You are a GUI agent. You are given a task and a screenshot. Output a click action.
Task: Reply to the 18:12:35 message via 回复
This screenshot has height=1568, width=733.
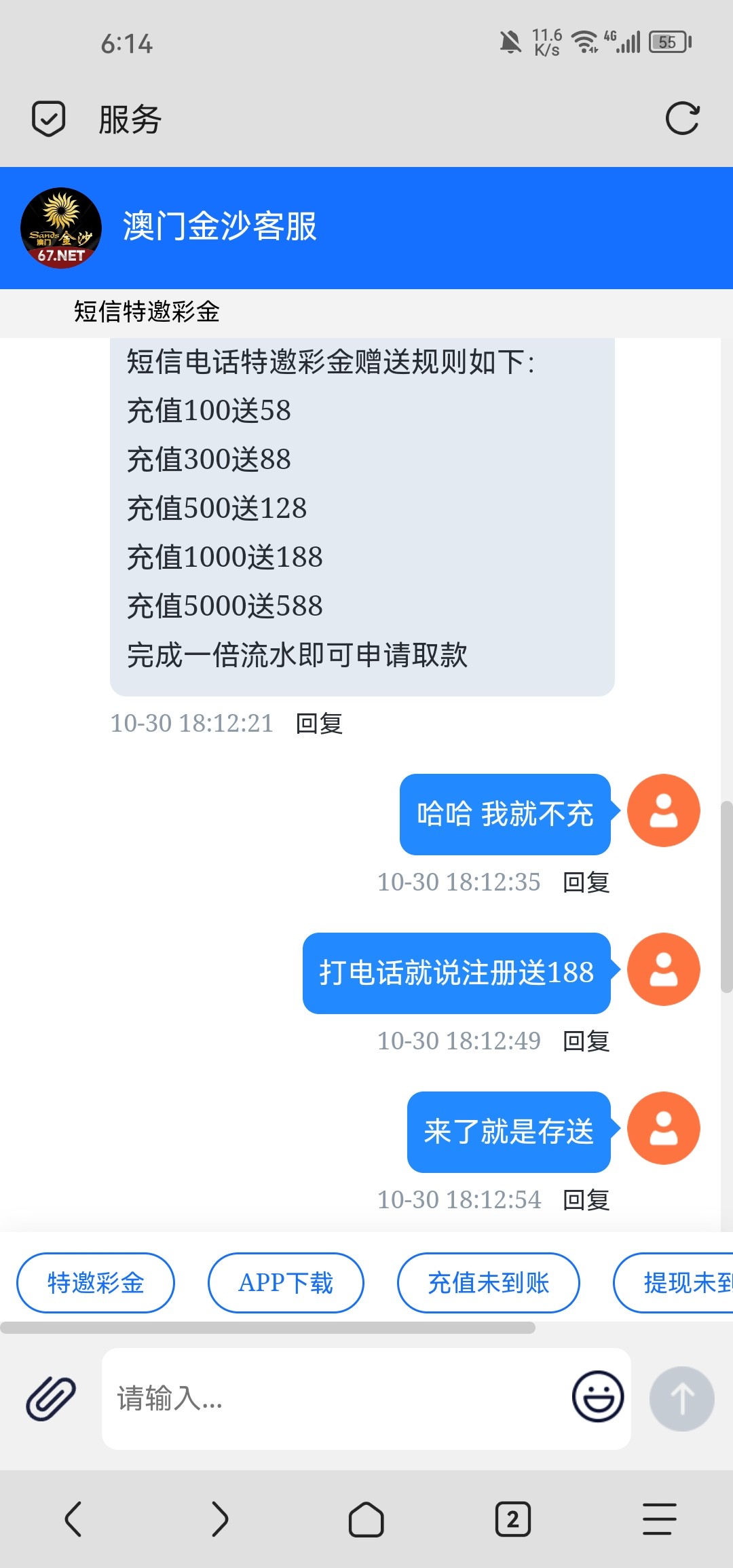point(588,882)
